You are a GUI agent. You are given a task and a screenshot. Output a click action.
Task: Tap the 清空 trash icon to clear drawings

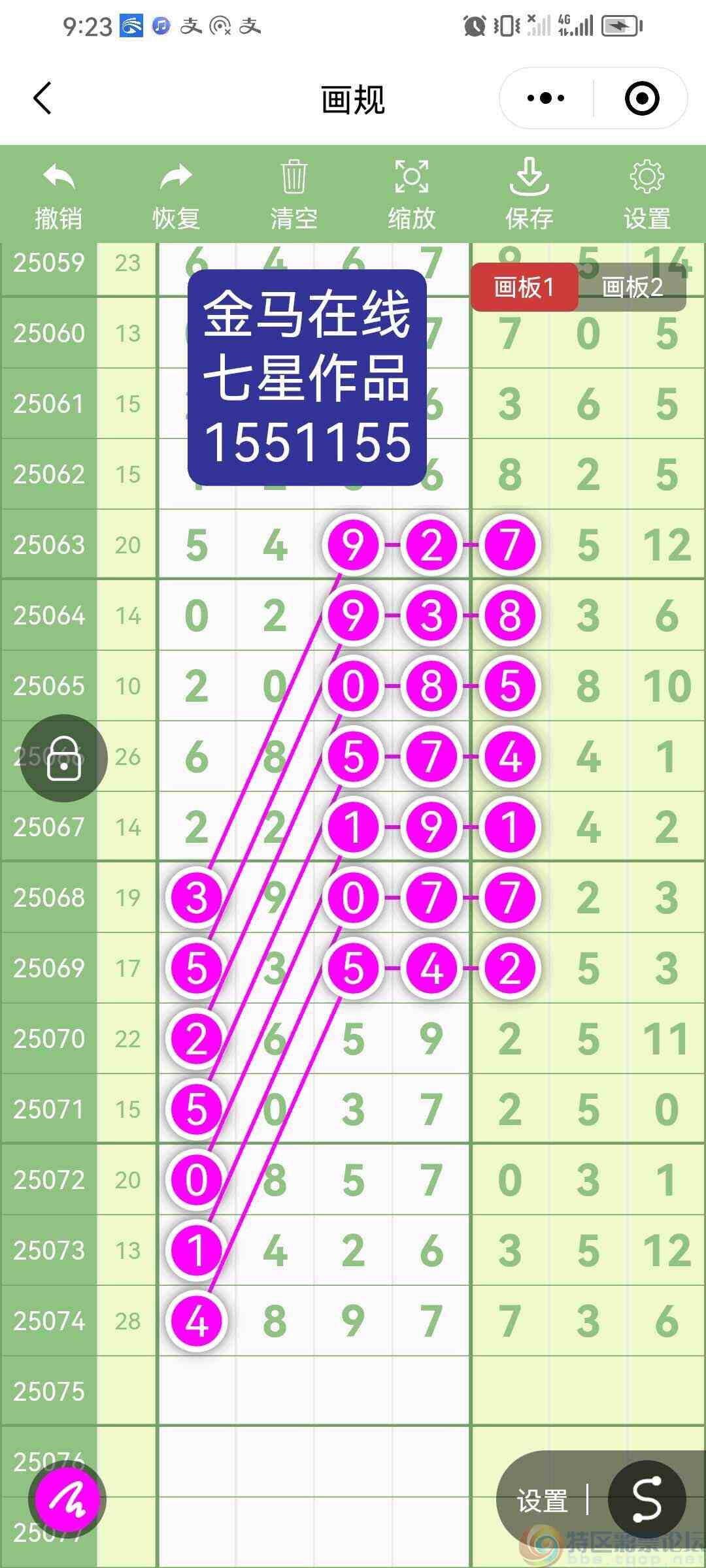point(293,176)
